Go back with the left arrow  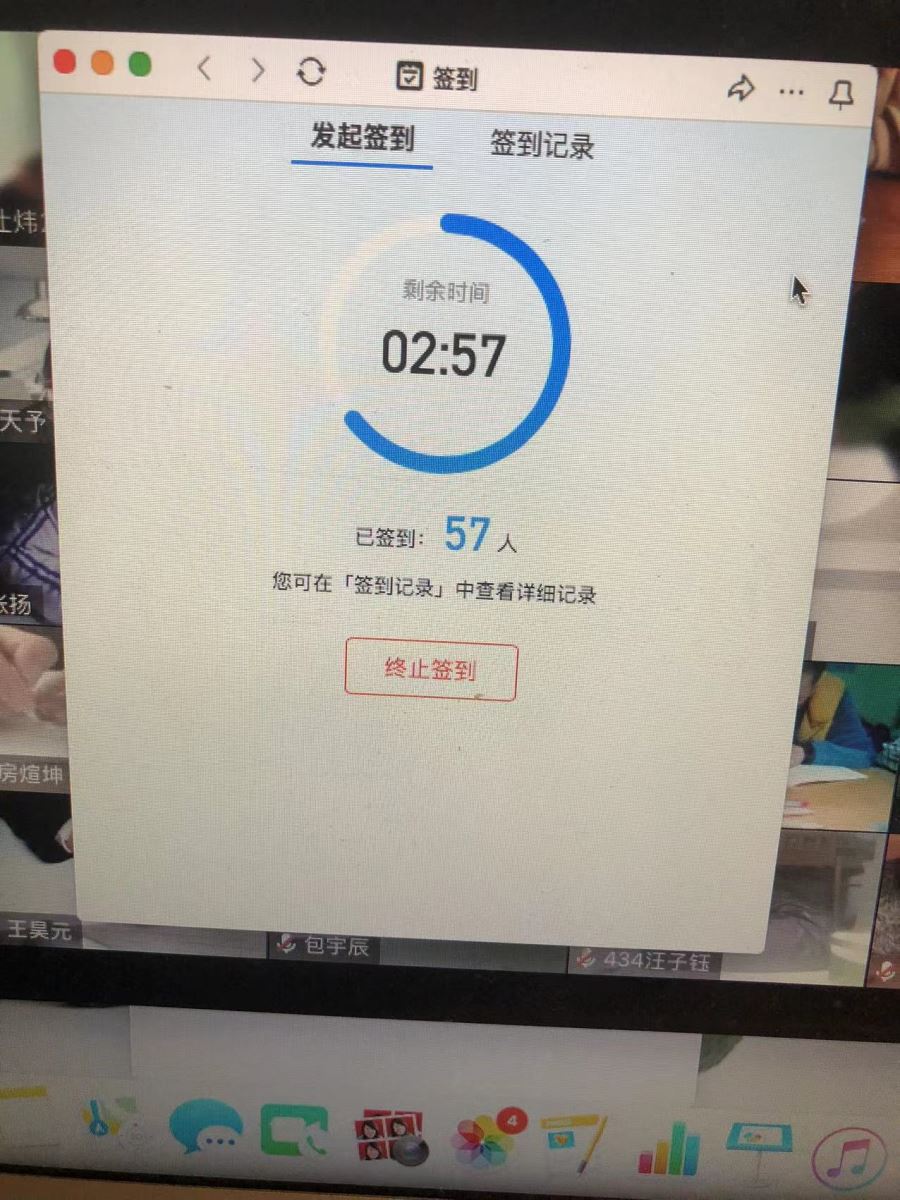point(205,69)
